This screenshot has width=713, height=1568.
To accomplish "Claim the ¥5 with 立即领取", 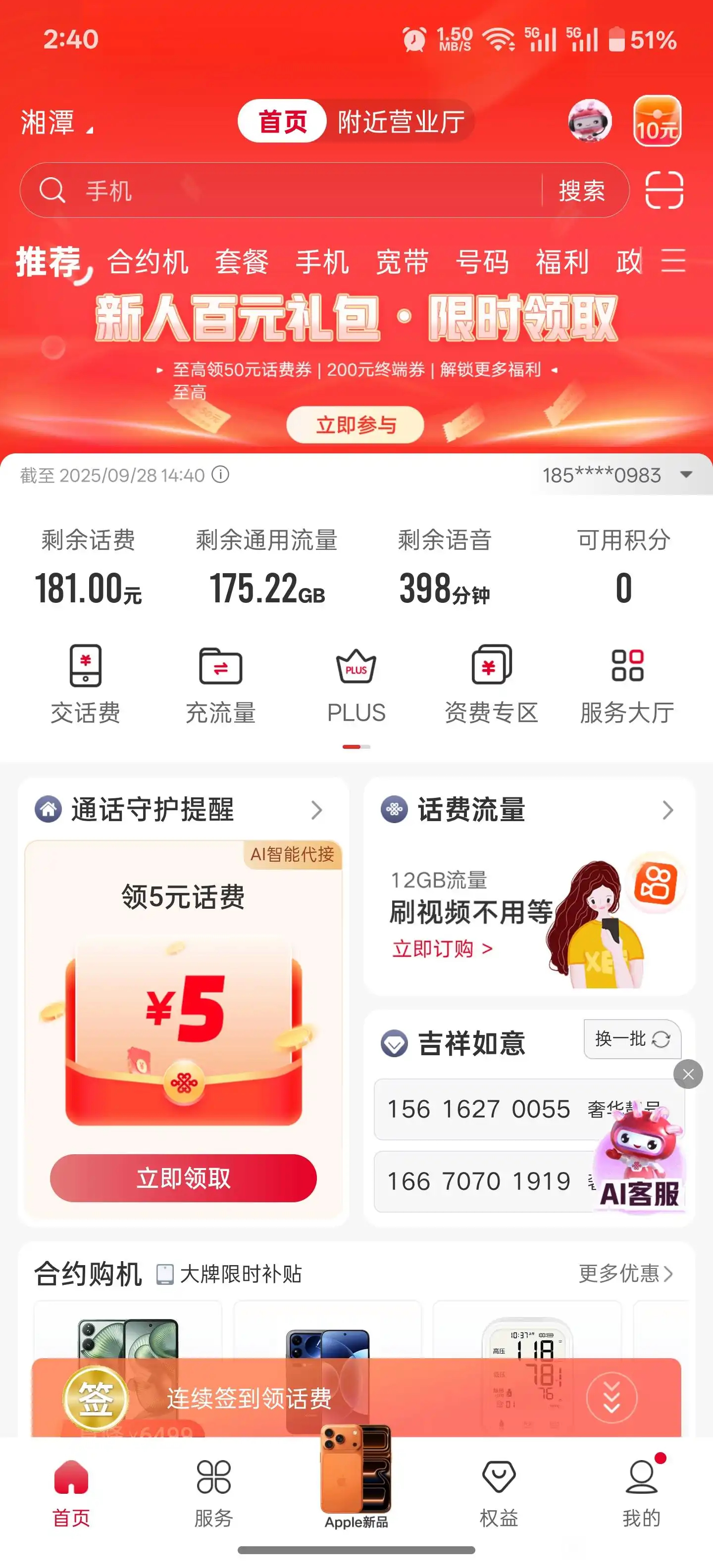I will [183, 1178].
